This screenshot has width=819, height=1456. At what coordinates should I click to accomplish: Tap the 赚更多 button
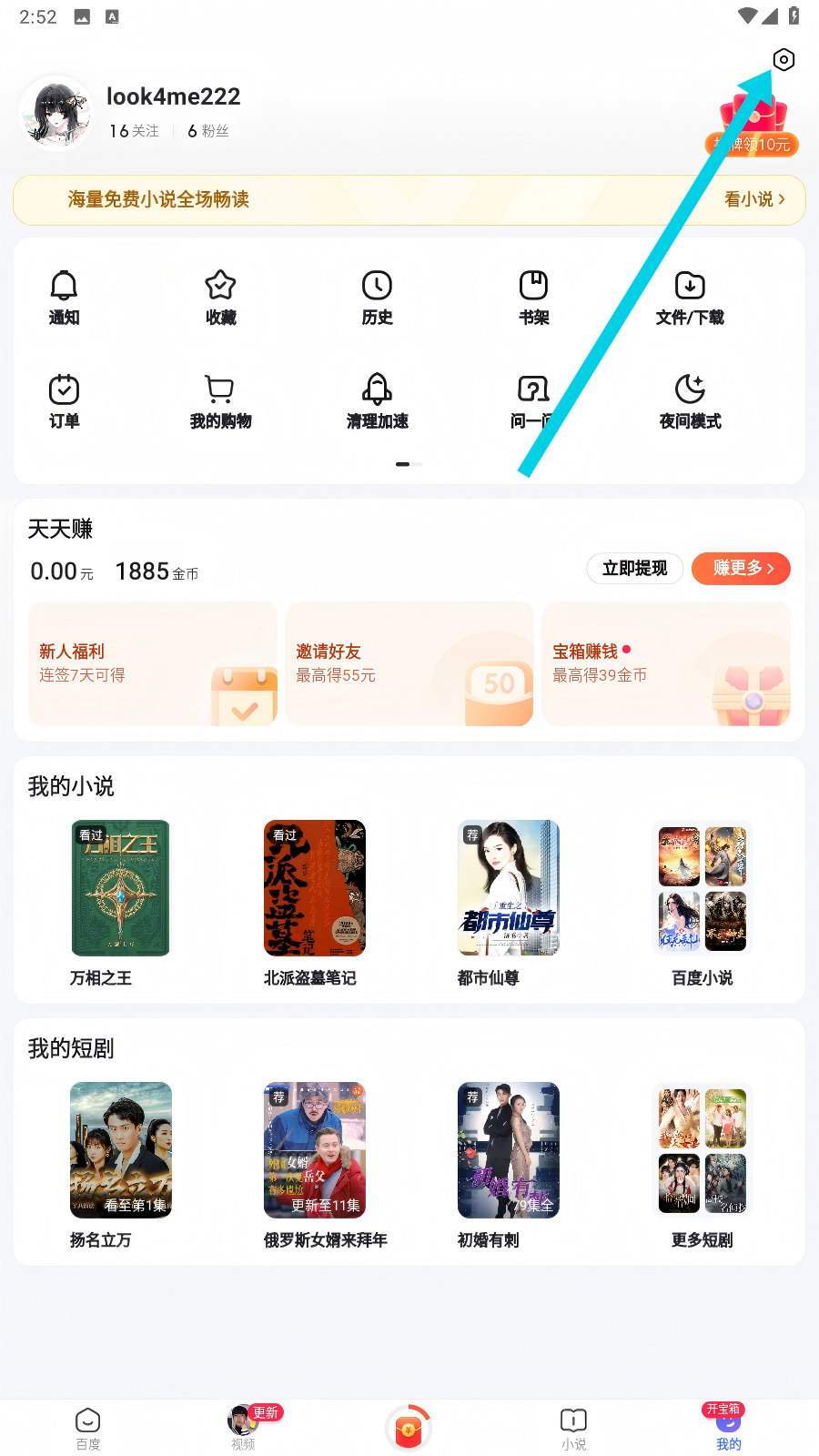[741, 569]
